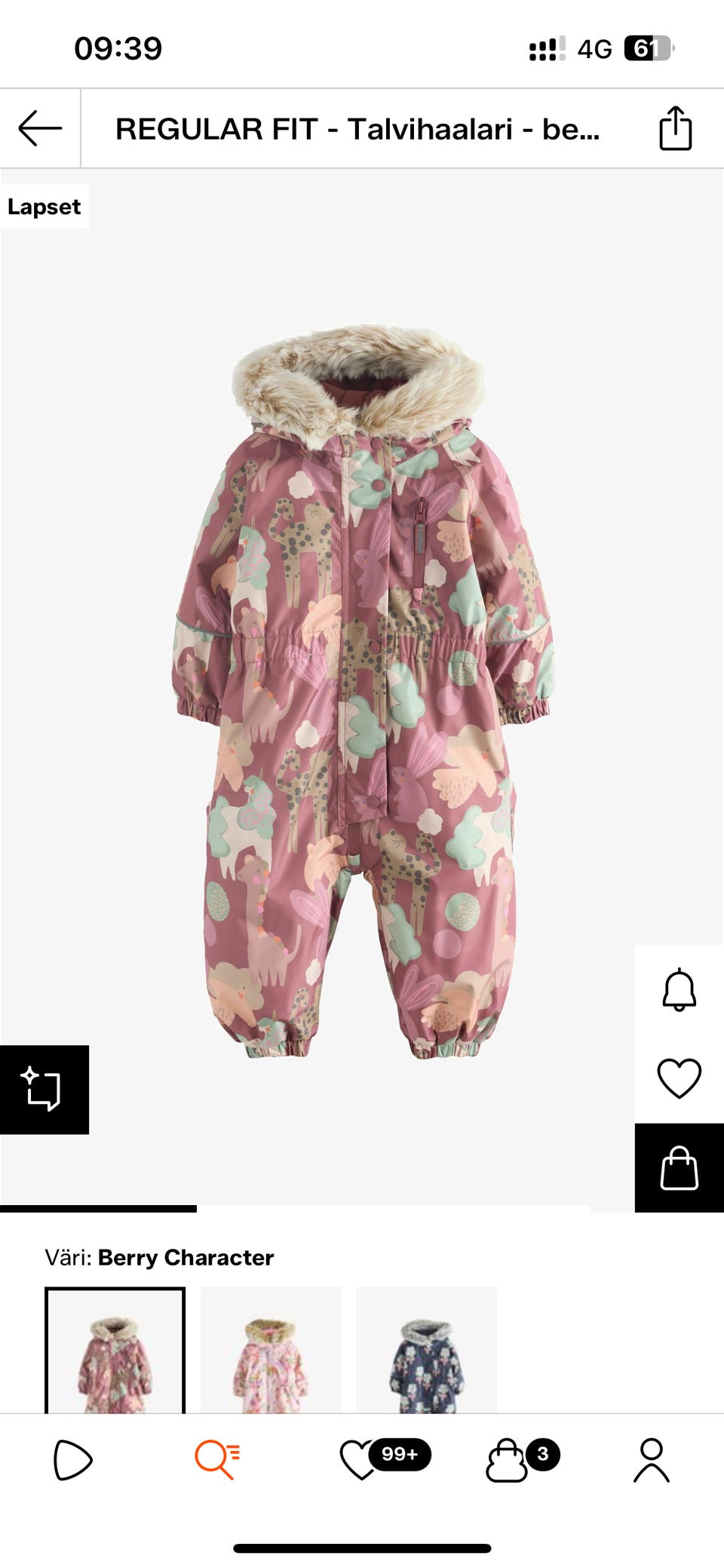This screenshot has height=1568, width=724.
Task: Open the similar items search icon
Action: coord(44,1089)
